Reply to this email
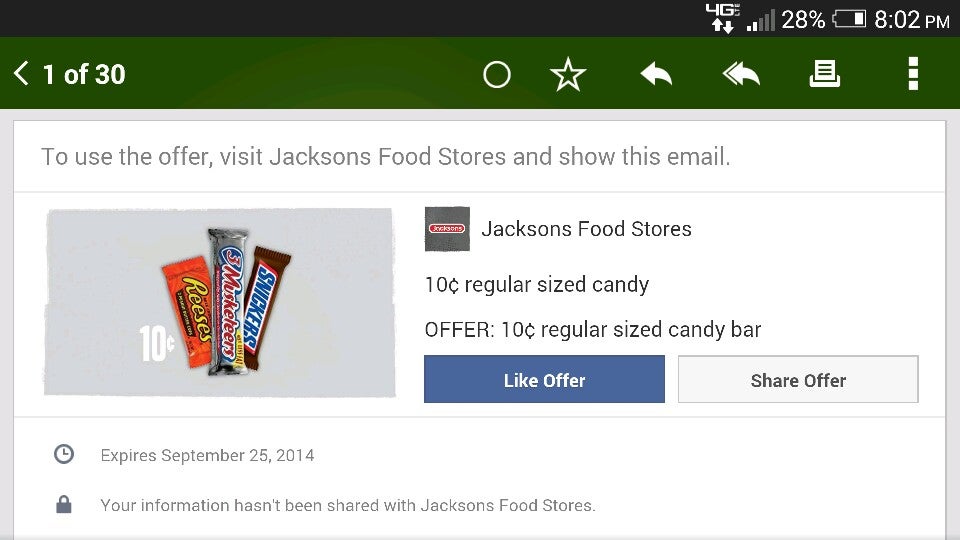Viewport: 960px width, 540px height. point(656,75)
